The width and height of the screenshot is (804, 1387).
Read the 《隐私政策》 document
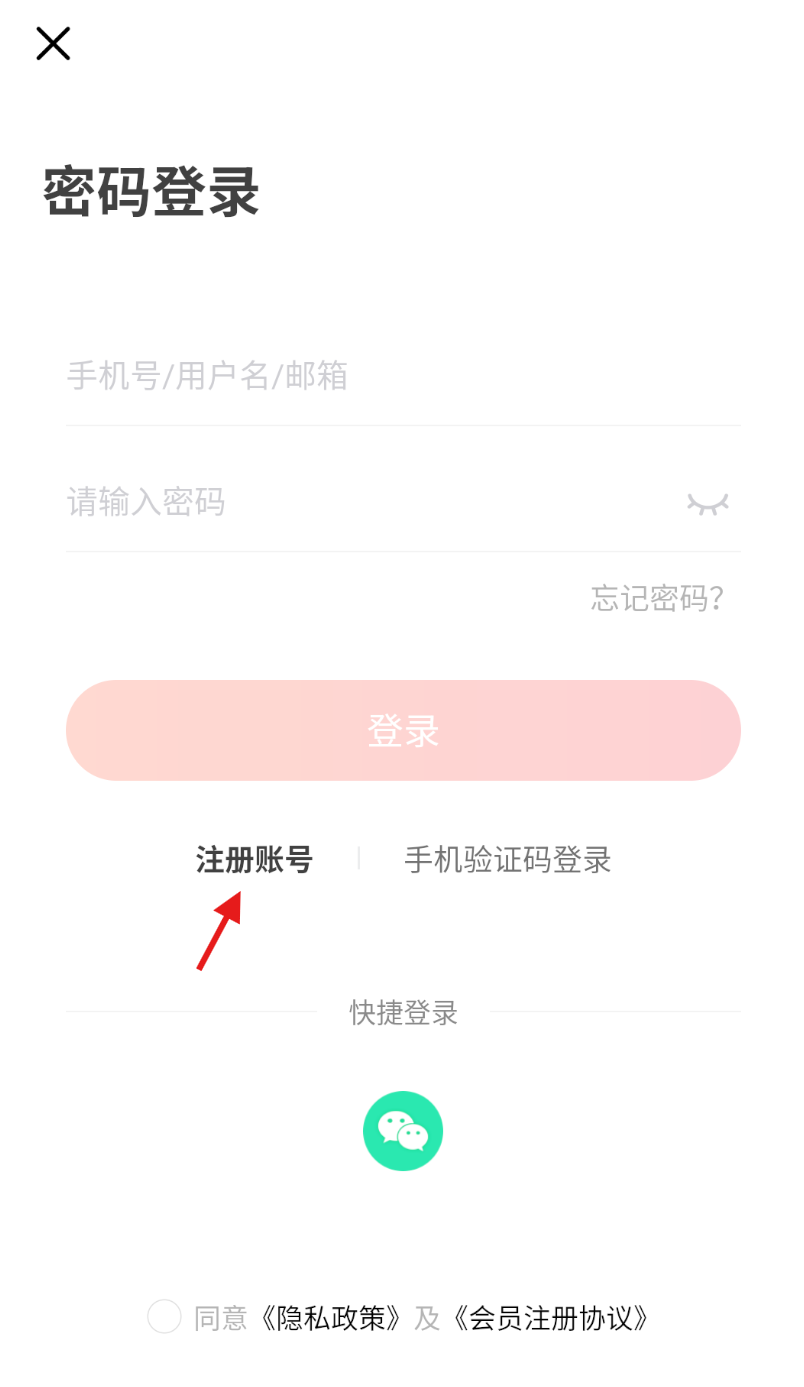coord(330,1318)
